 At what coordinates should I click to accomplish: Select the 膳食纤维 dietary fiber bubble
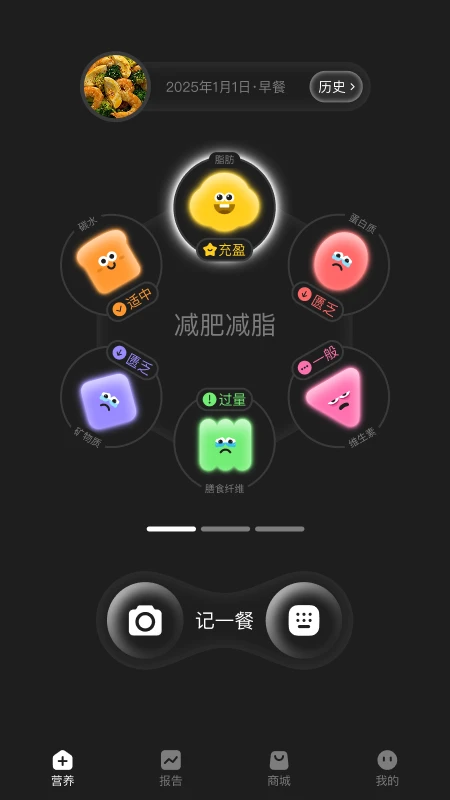[x=224, y=444]
